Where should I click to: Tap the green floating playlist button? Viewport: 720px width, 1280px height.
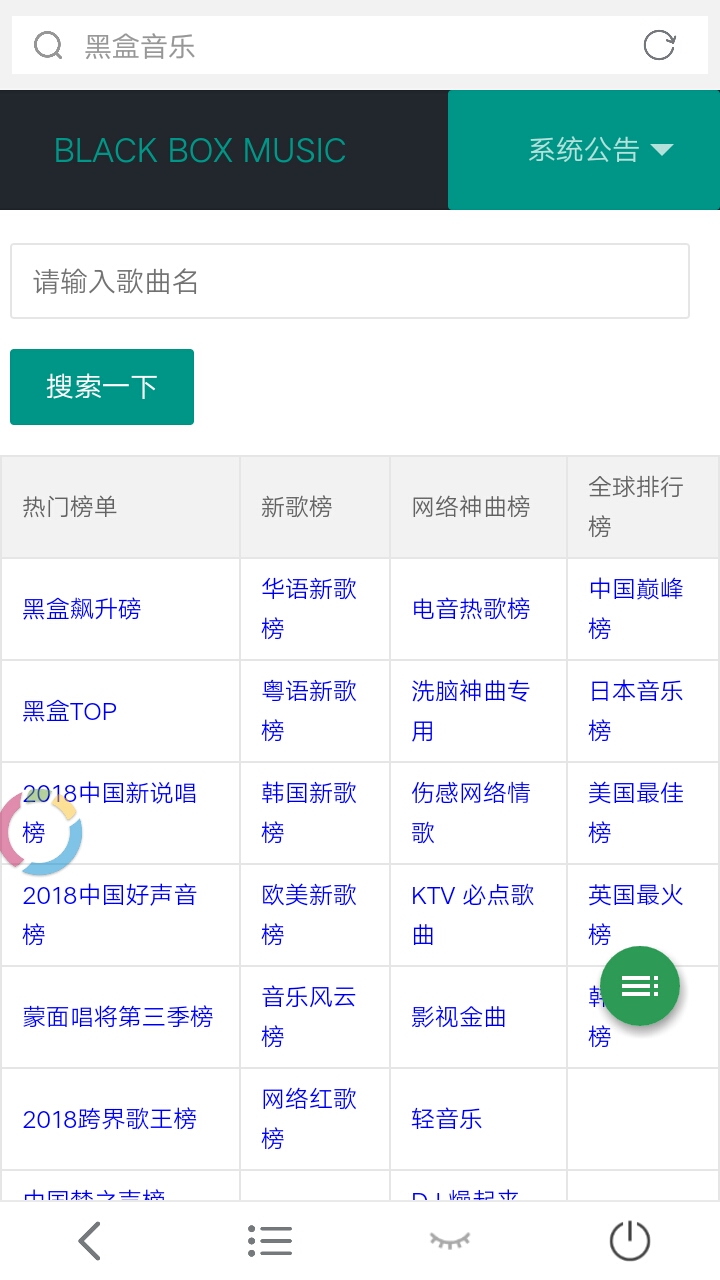(x=640, y=986)
